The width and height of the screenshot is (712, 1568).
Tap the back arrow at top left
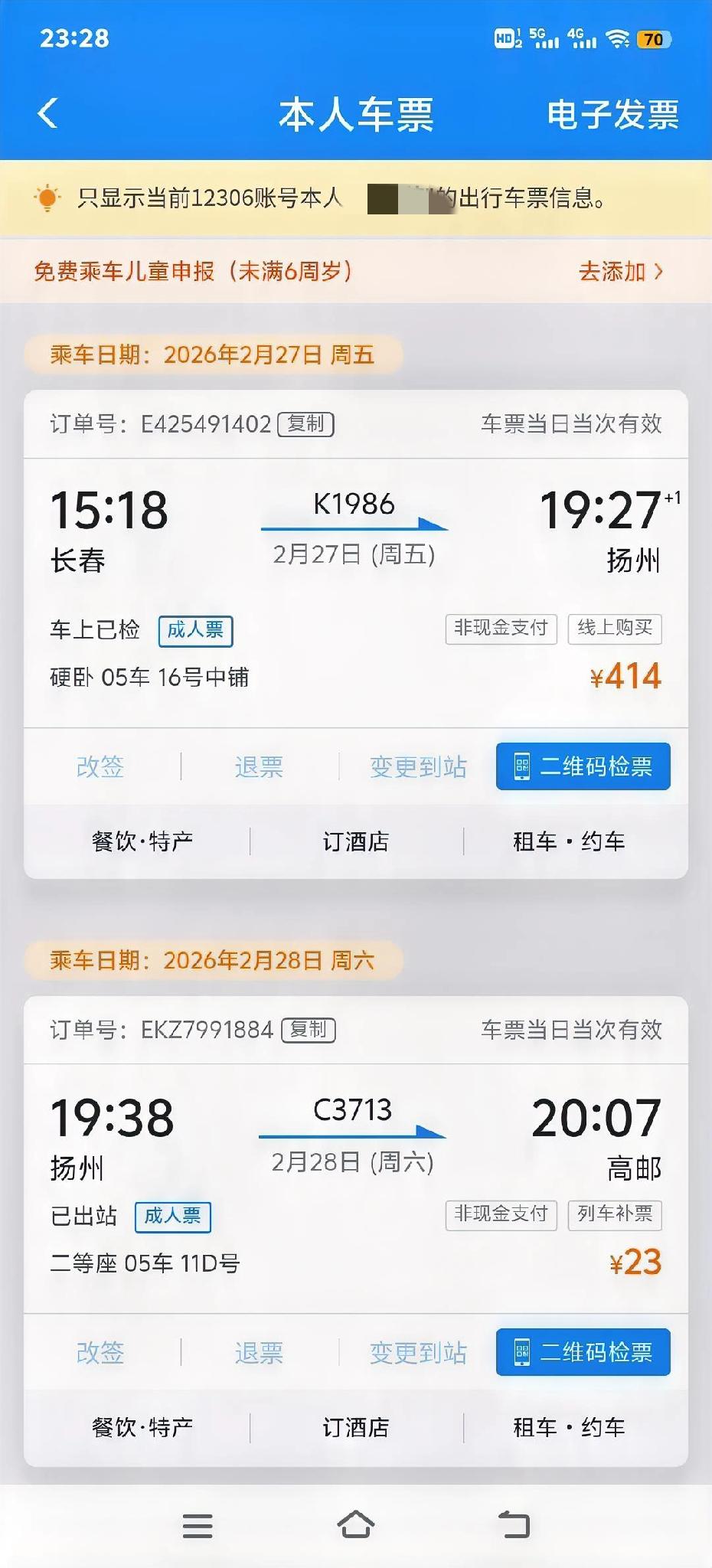tap(47, 113)
